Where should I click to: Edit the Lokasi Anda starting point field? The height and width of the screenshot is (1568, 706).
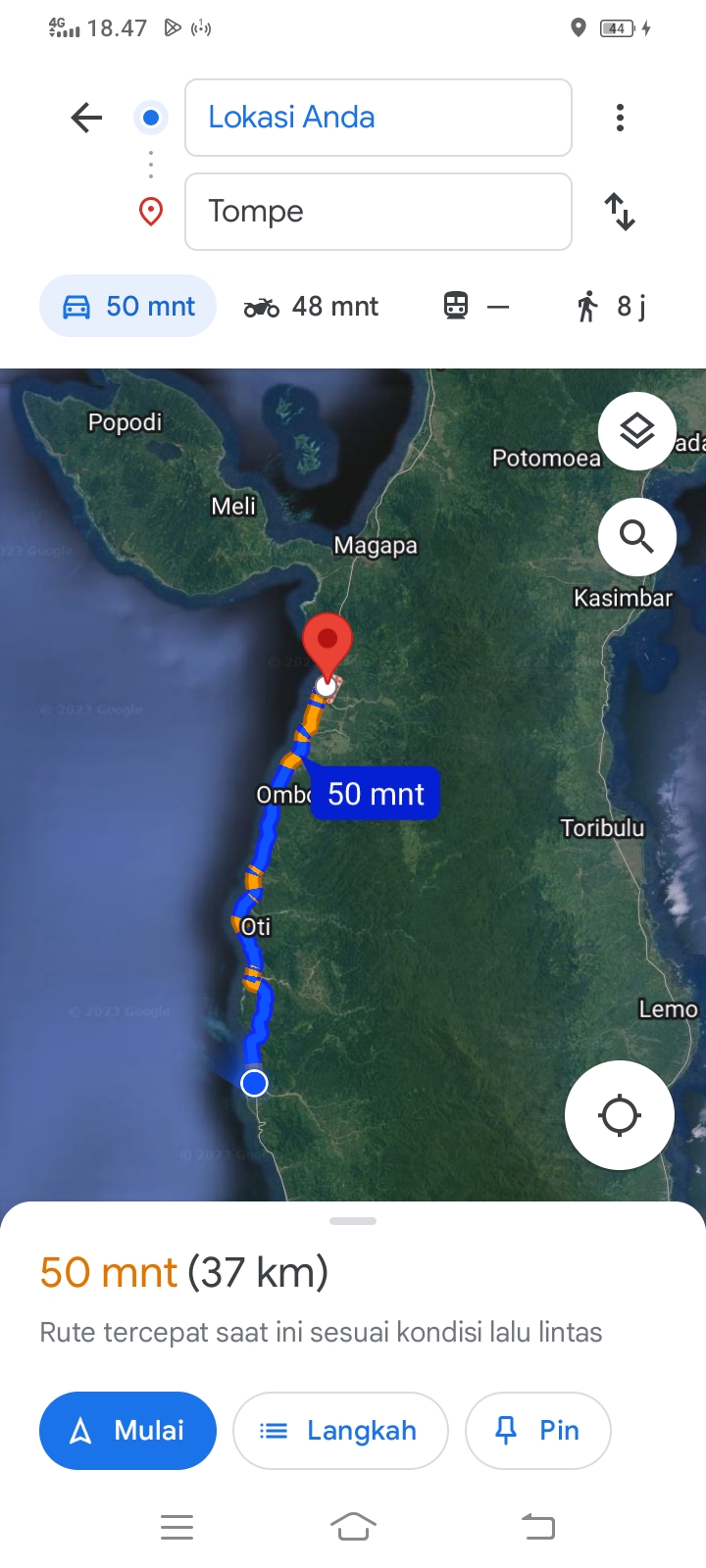[378, 118]
